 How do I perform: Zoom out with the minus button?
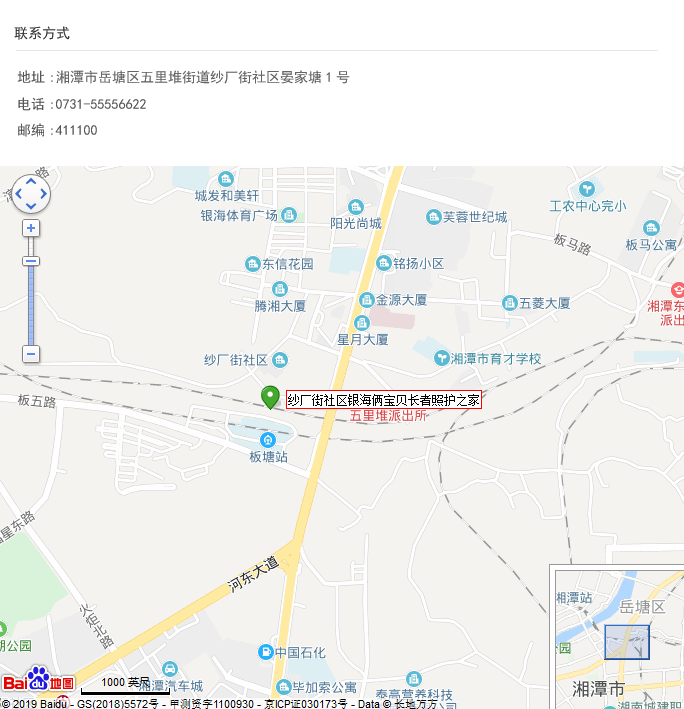click(x=31, y=354)
